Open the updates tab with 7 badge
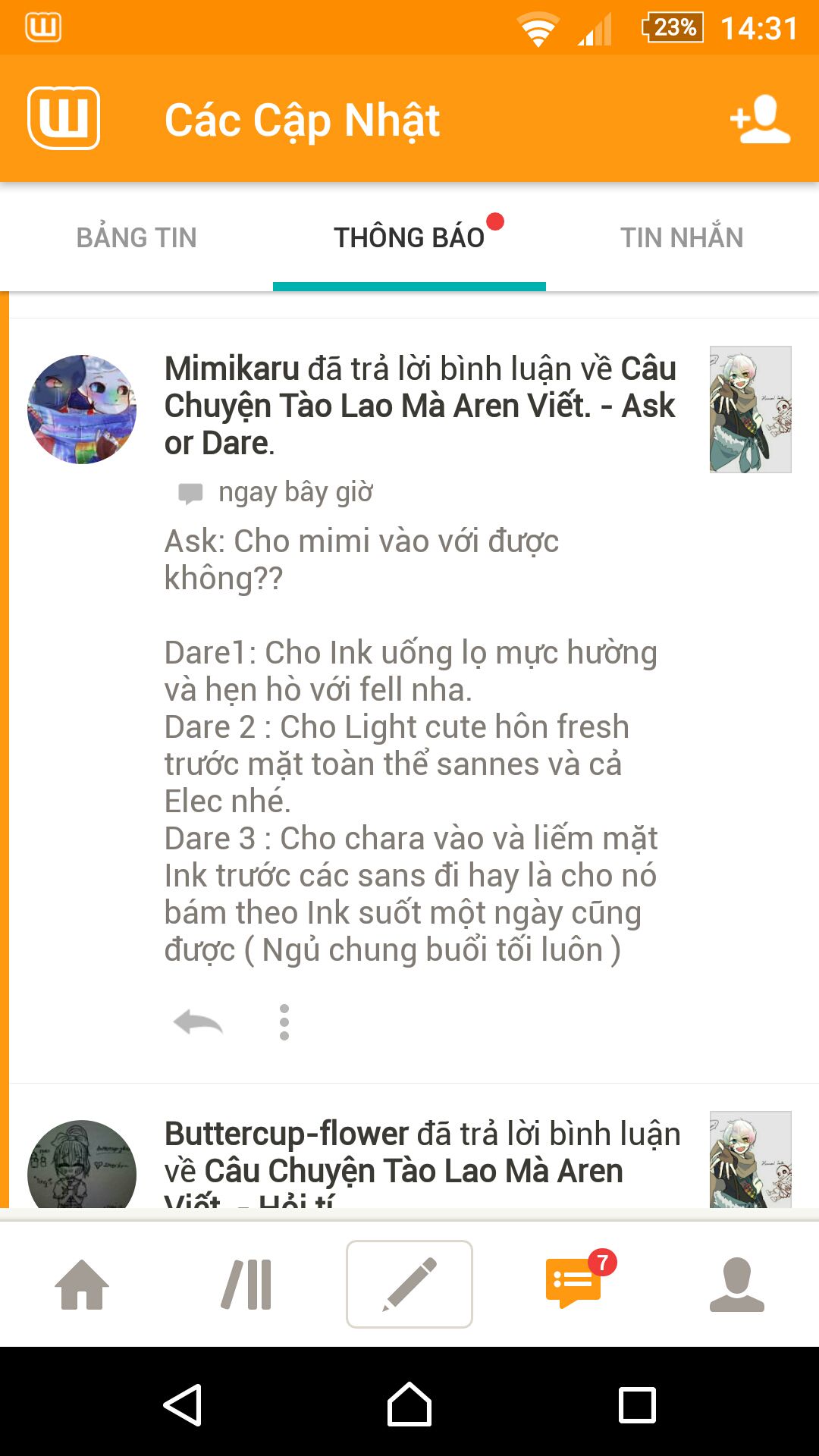Viewport: 819px width, 1456px height. 574,1283
